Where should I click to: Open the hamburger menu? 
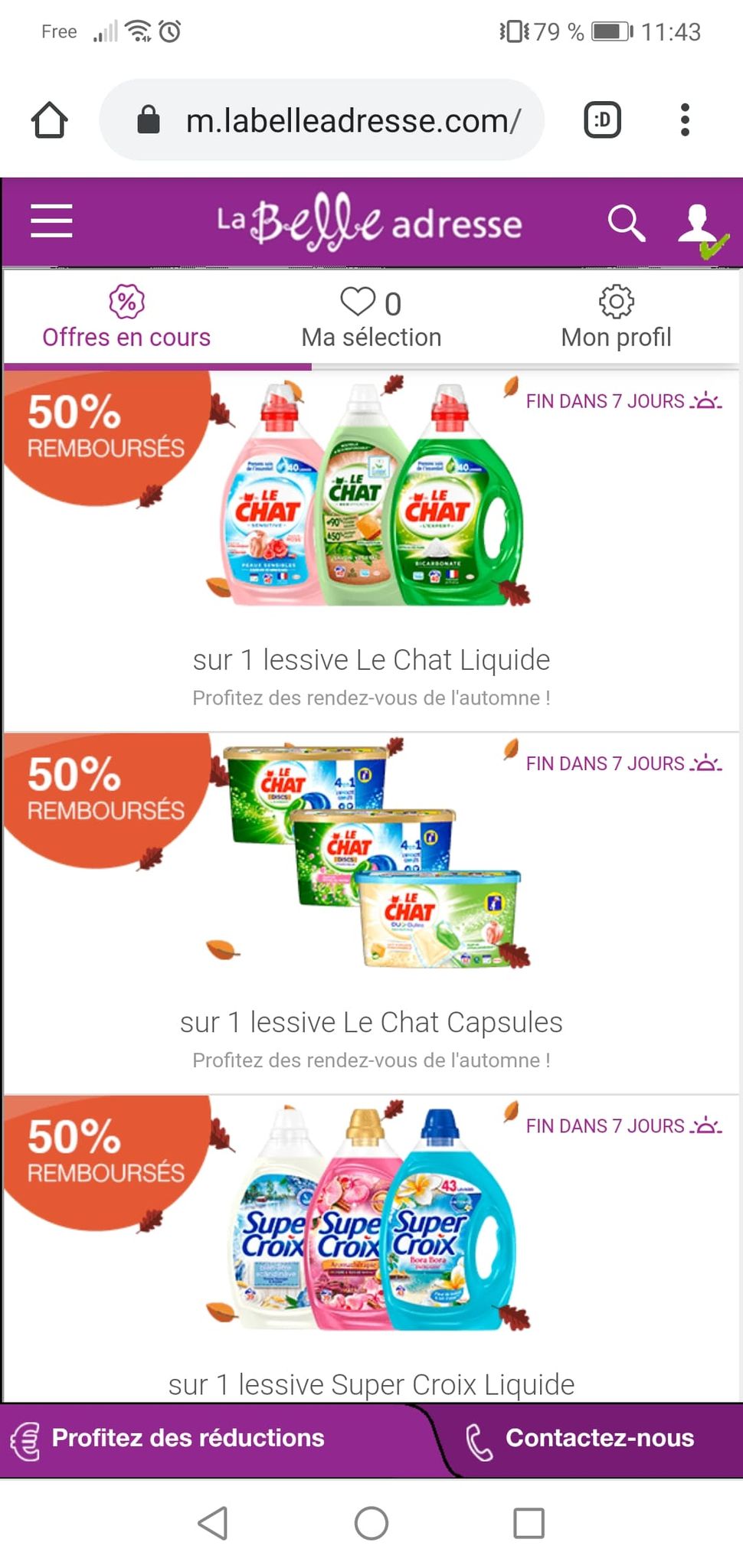51,221
